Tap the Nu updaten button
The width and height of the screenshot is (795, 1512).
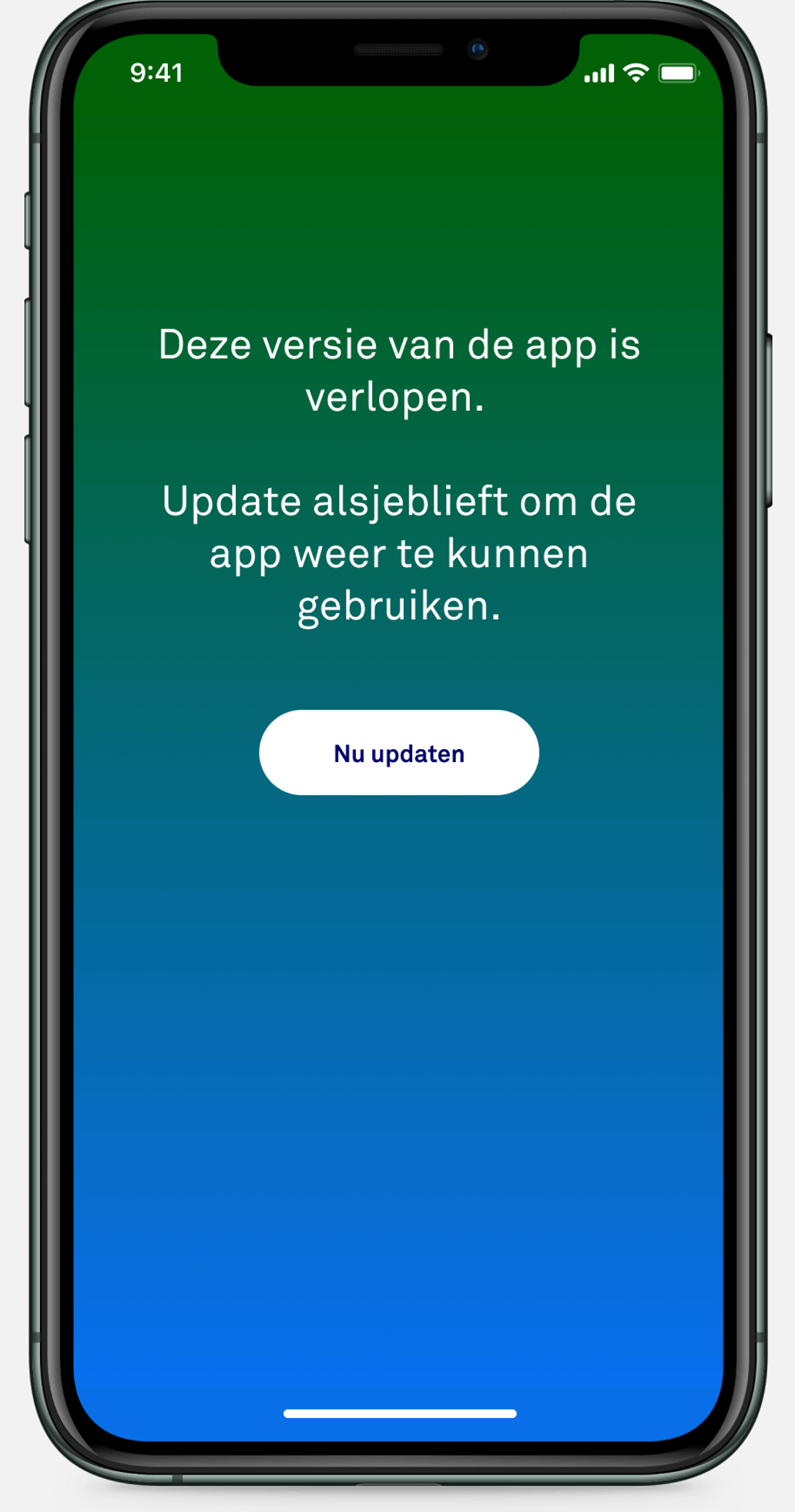398,753
